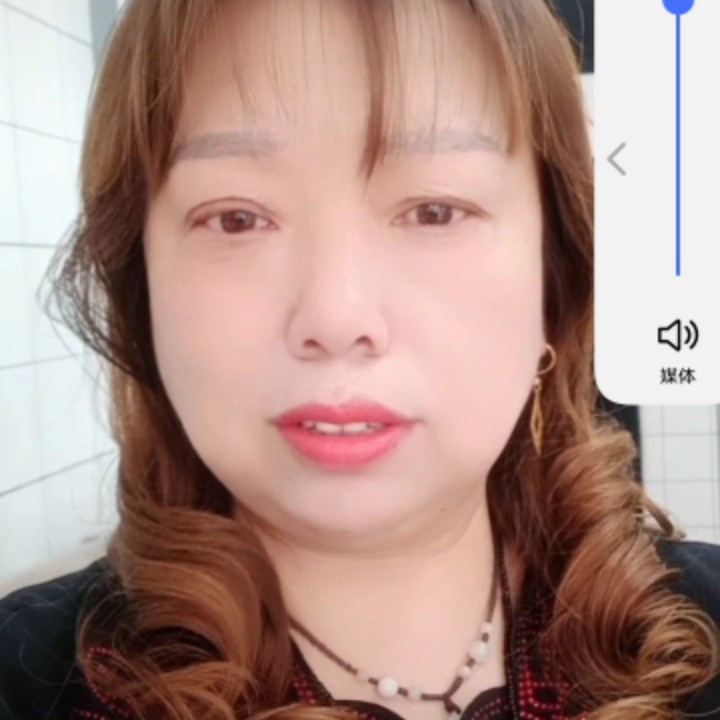Mute media sound via the speaker icon
Image resolution: width=720 pixels, height=720 pixels.
677,336
